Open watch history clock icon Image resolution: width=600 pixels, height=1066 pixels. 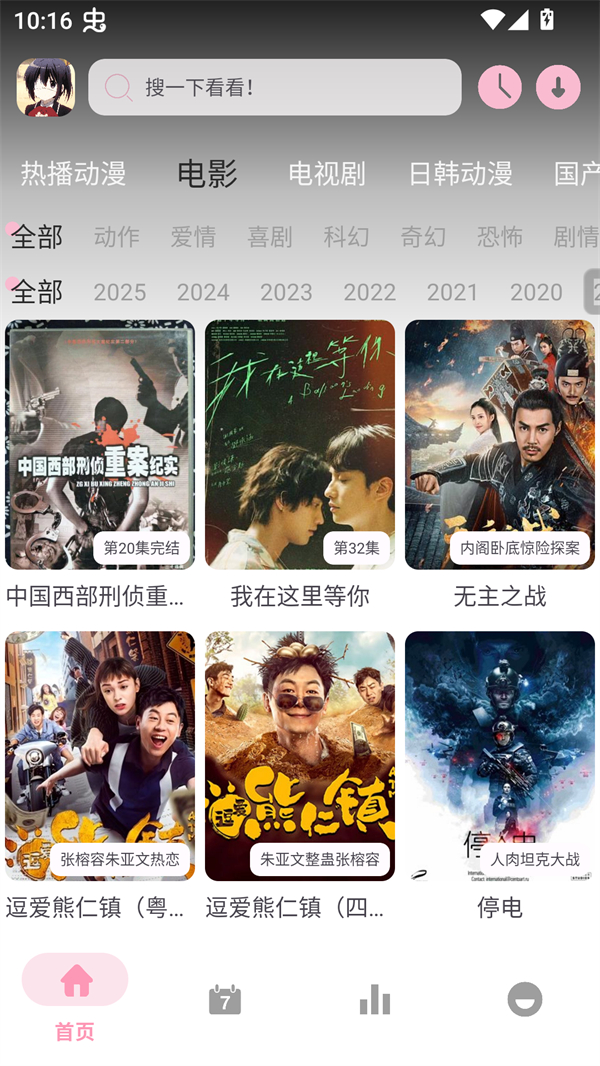click(500, 88)
